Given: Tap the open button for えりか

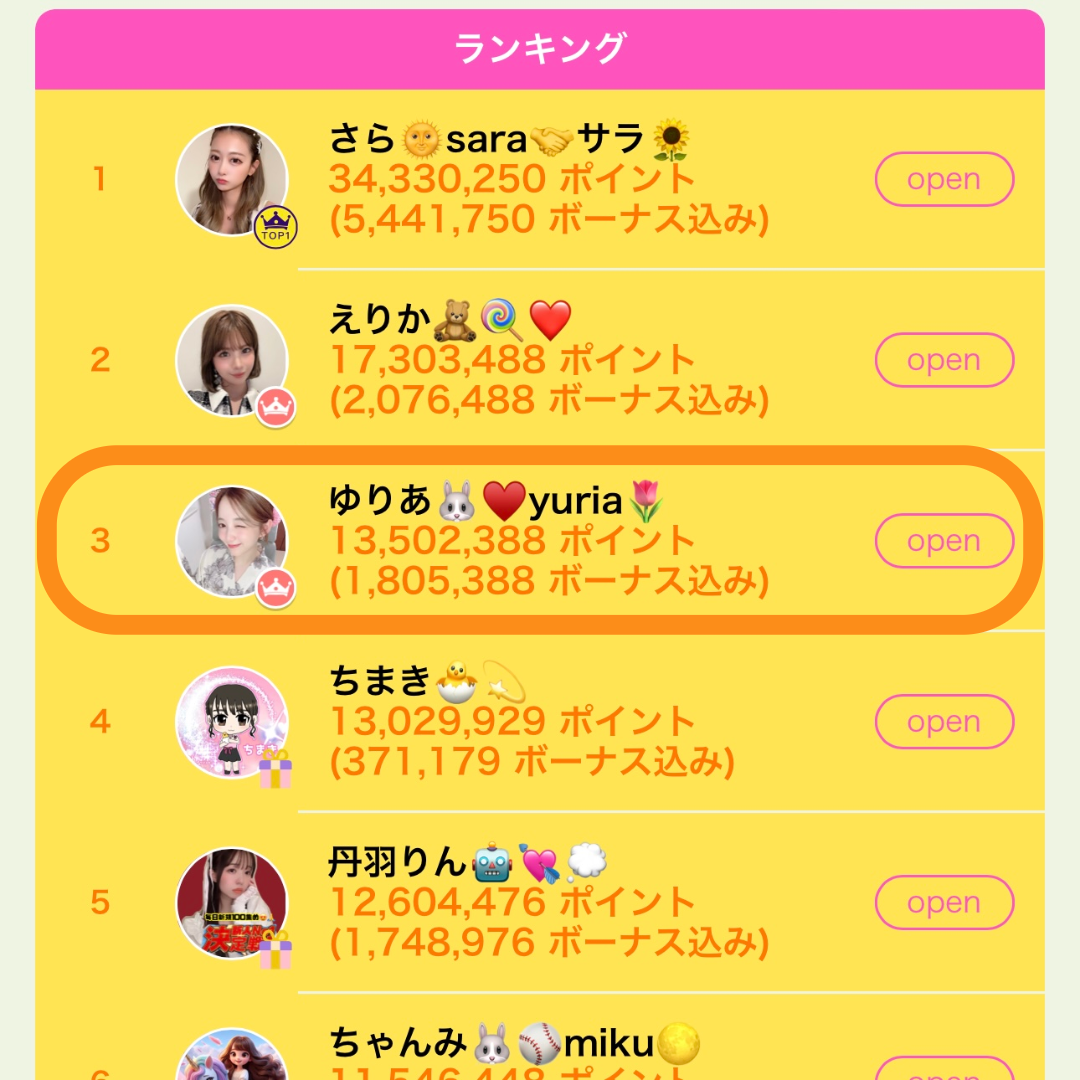Looking at the screenshot, I should tap(944, 360).
